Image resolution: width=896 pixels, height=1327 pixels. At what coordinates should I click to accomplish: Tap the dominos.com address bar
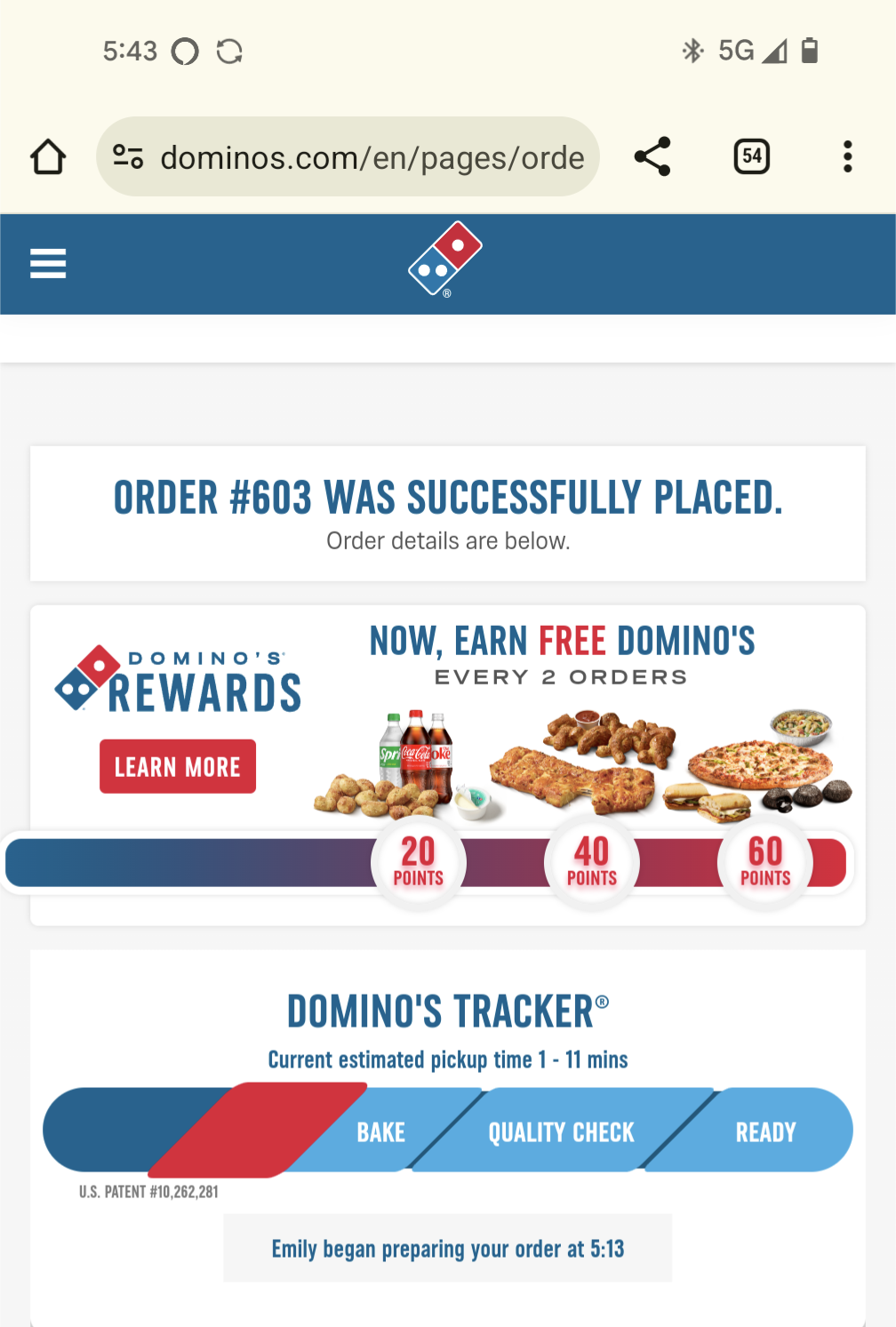point(372,157)
